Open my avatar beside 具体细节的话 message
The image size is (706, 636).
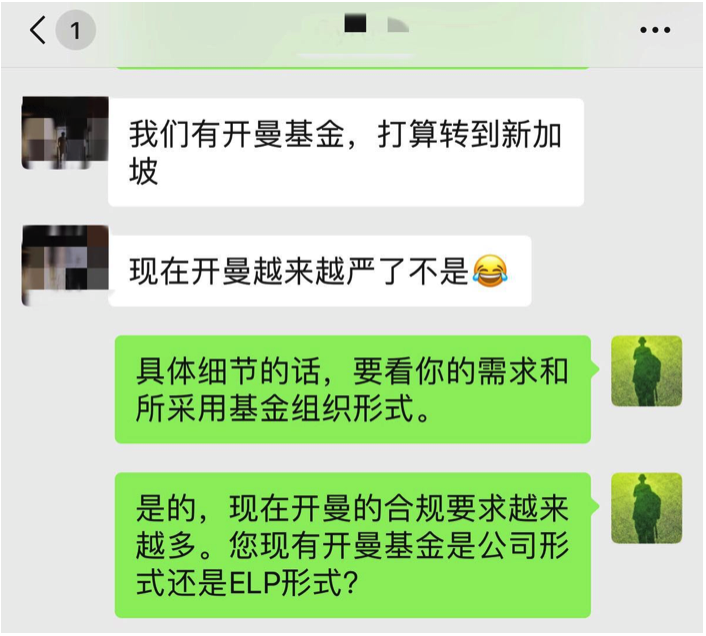646,371
